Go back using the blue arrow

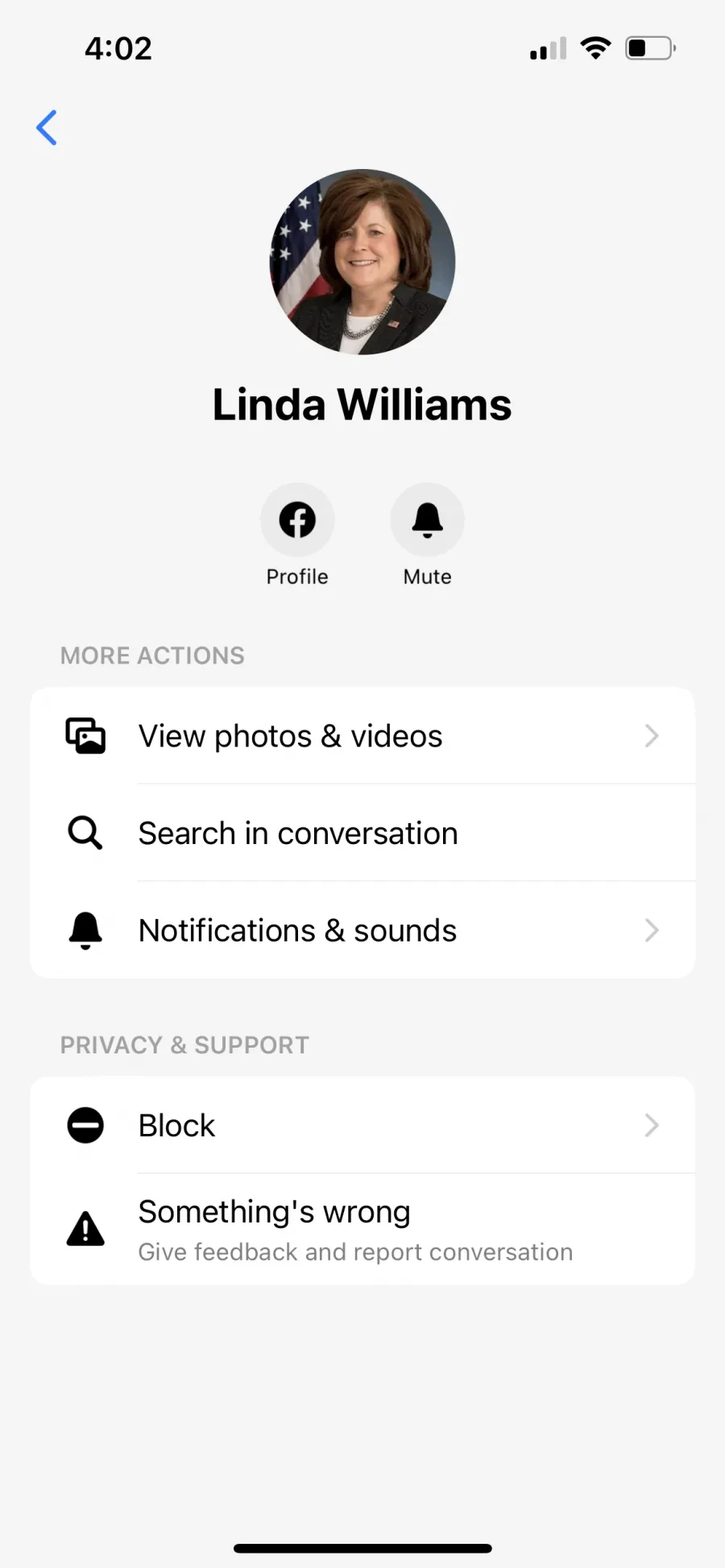[x=47, y=127]
